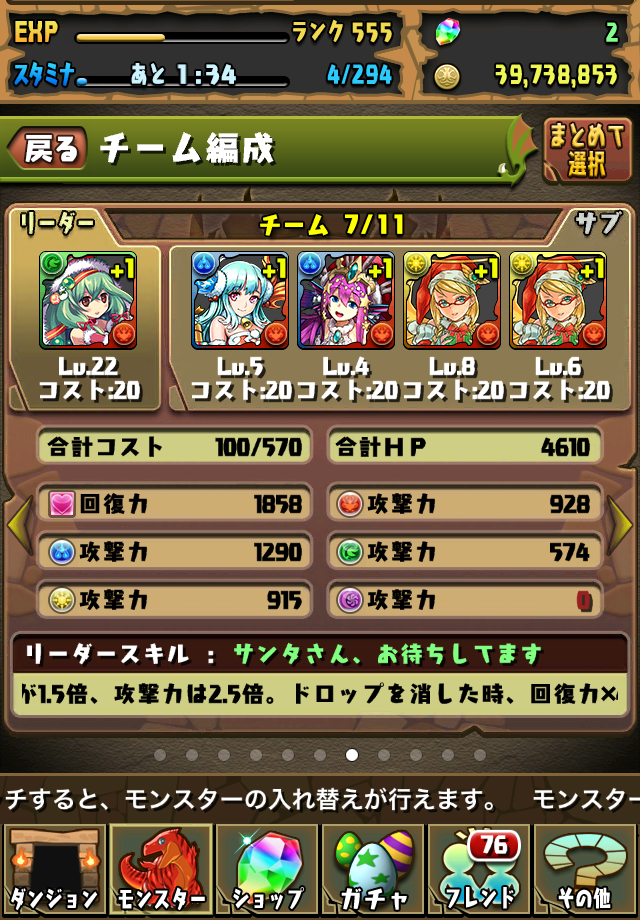Go to next team with right arrow
The height and width of the screenshot is (920, 640).
[621, 524]
